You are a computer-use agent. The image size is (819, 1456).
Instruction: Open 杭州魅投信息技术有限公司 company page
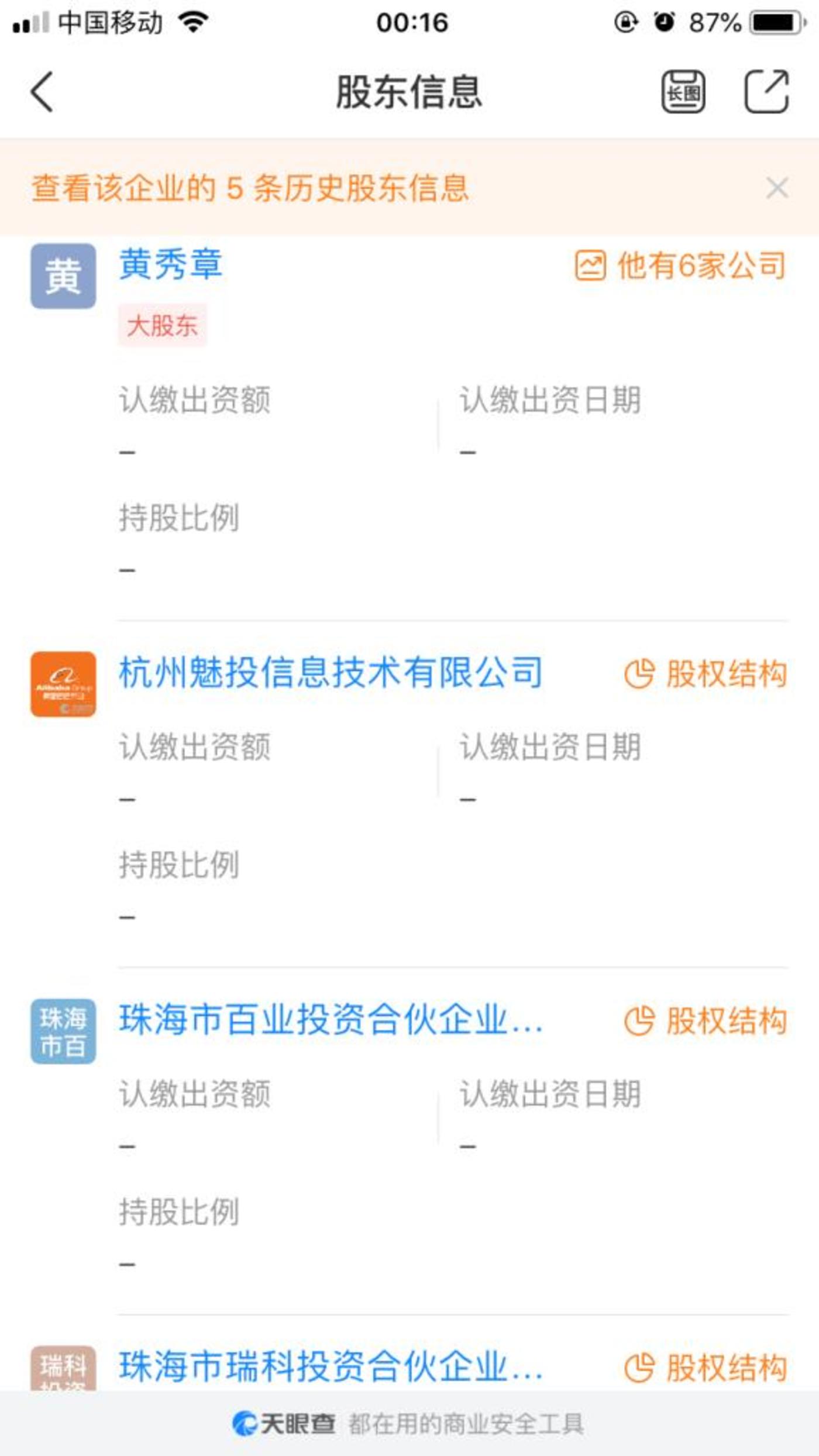tap(331, 673)
